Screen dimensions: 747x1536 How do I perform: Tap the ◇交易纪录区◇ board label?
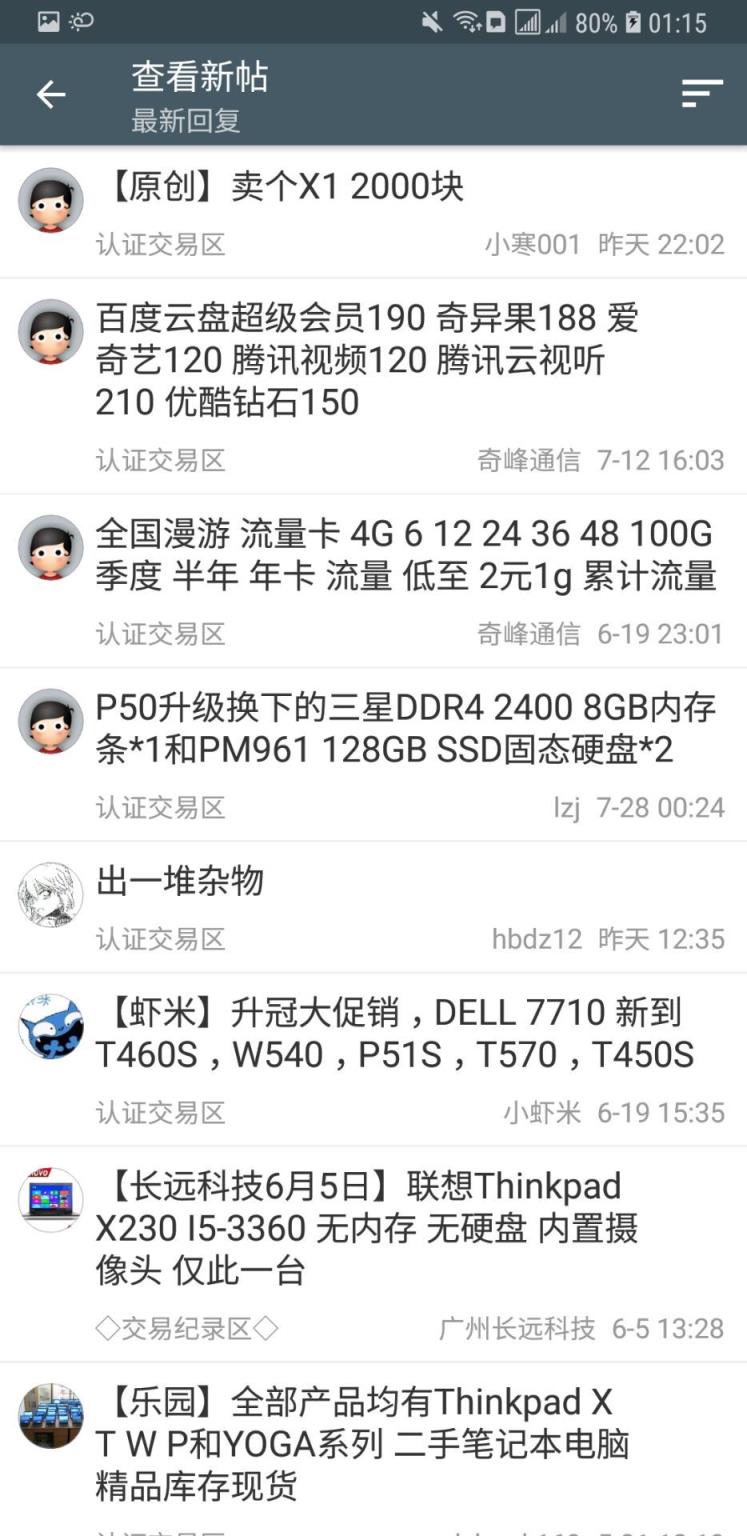tap(184, 1329)
